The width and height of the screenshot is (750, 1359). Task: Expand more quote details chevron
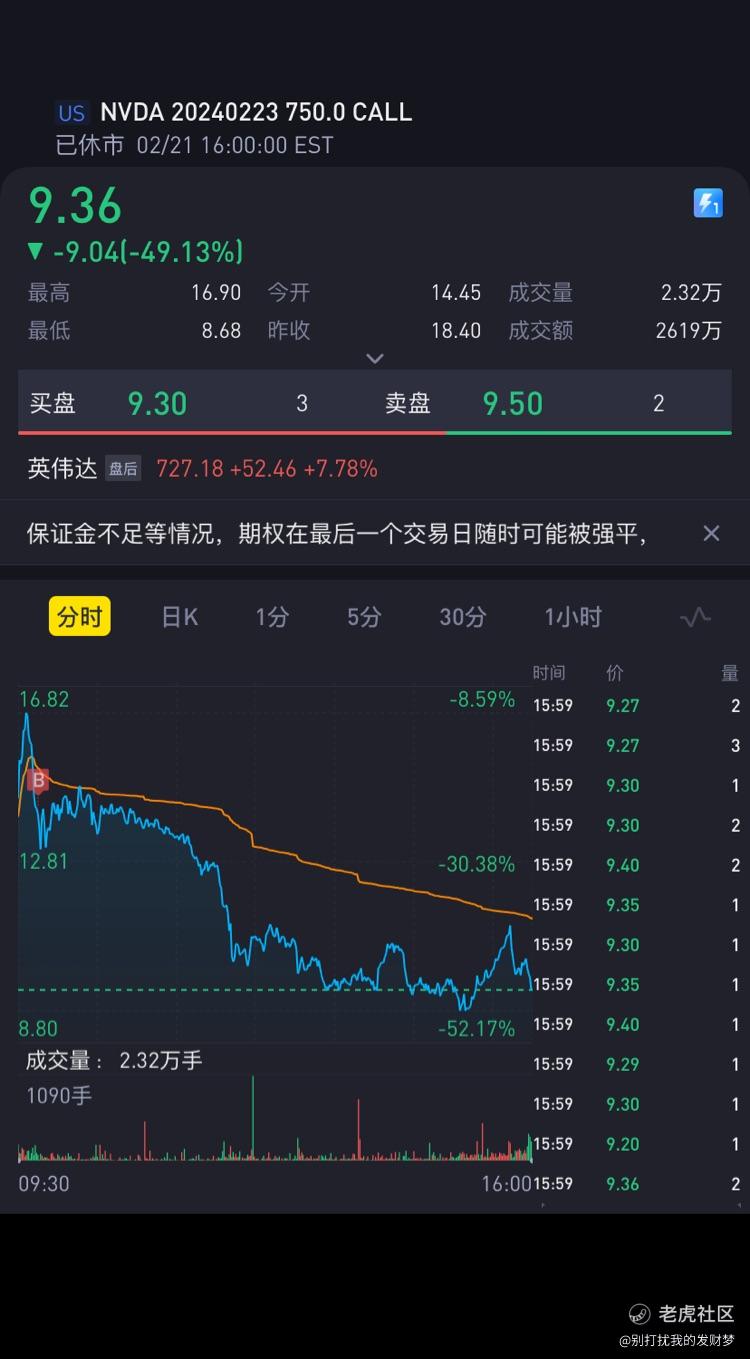[375, 358]
